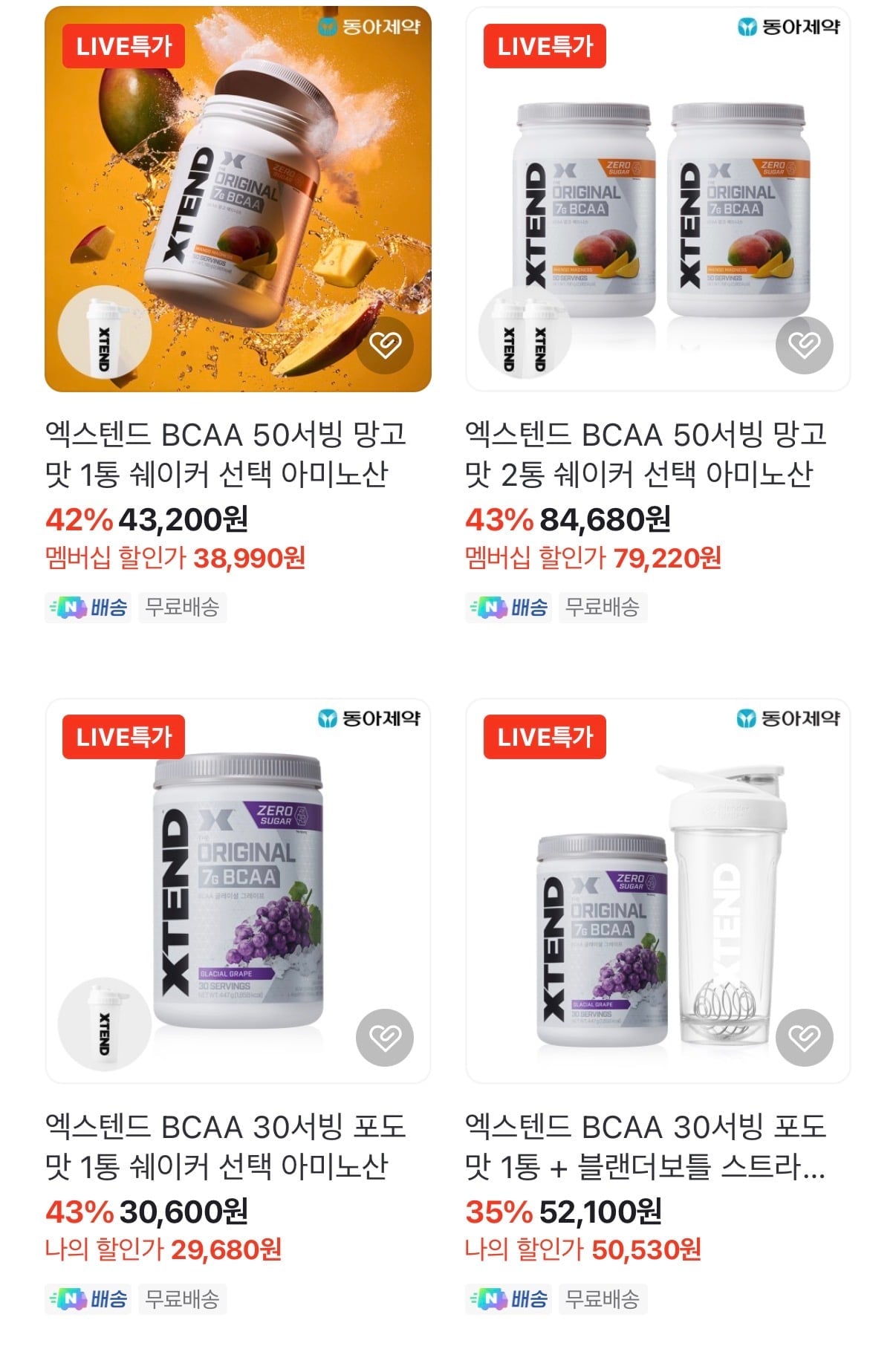Wishlist the 52,100원 grape blender bottle item
Viewport: 896px width, 1346px height.
(804, 1037)
